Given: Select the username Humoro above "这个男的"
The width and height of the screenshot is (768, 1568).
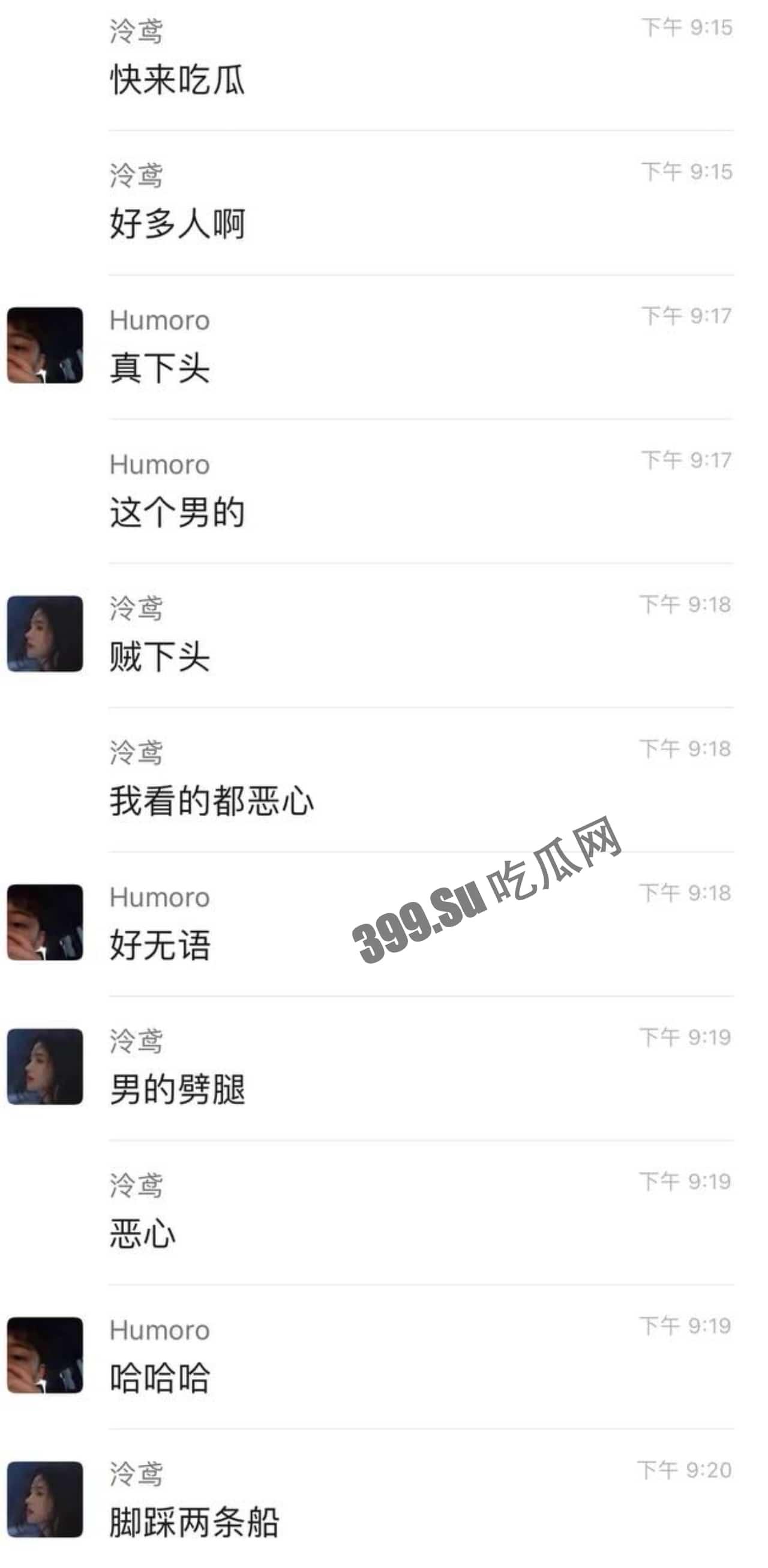Looking at the screenshot, I should coord(160,464).
